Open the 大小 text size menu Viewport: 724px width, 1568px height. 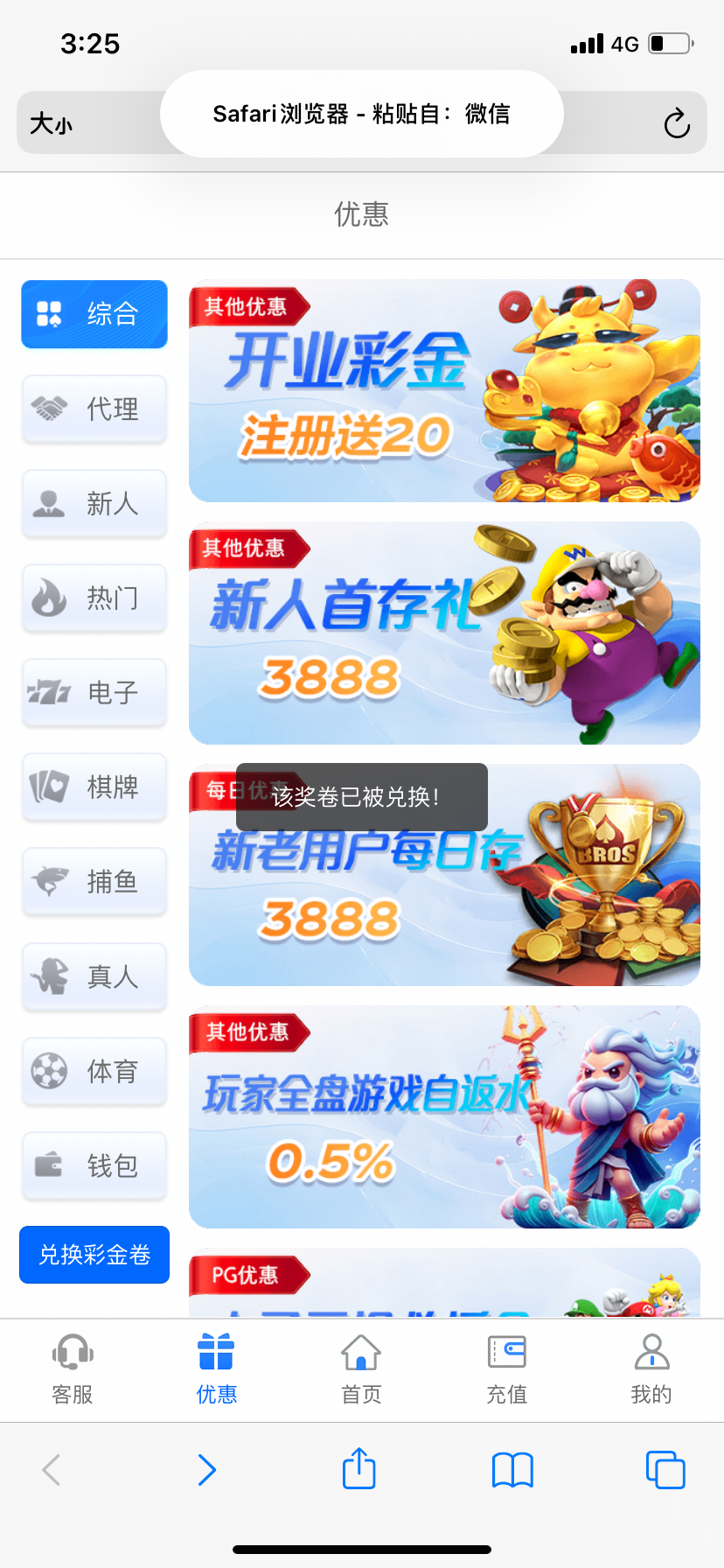click(x=52, y=123)
